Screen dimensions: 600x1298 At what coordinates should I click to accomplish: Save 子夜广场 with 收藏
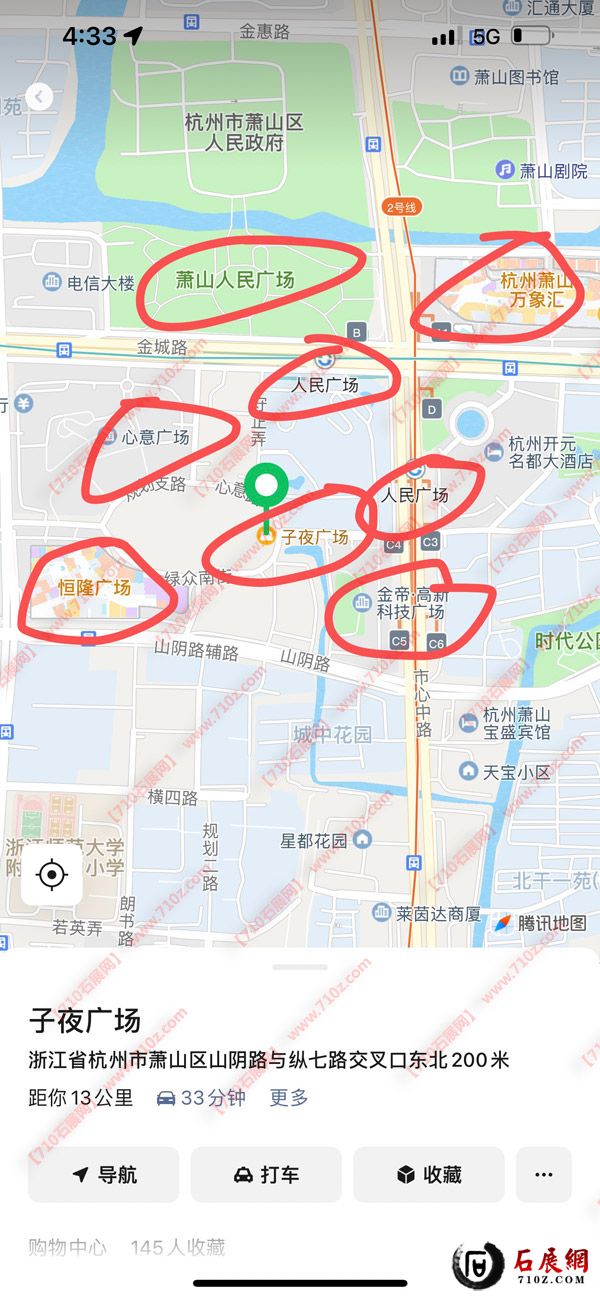coord(428,1175)
